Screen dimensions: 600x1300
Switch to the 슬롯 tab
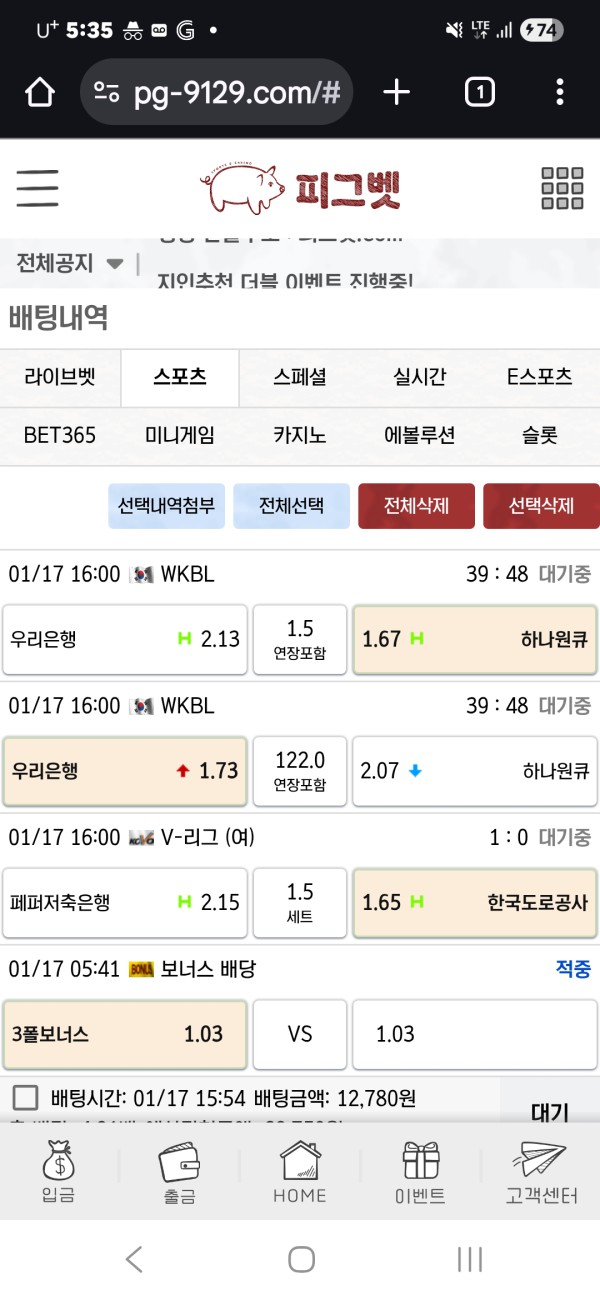coord(540,435)
